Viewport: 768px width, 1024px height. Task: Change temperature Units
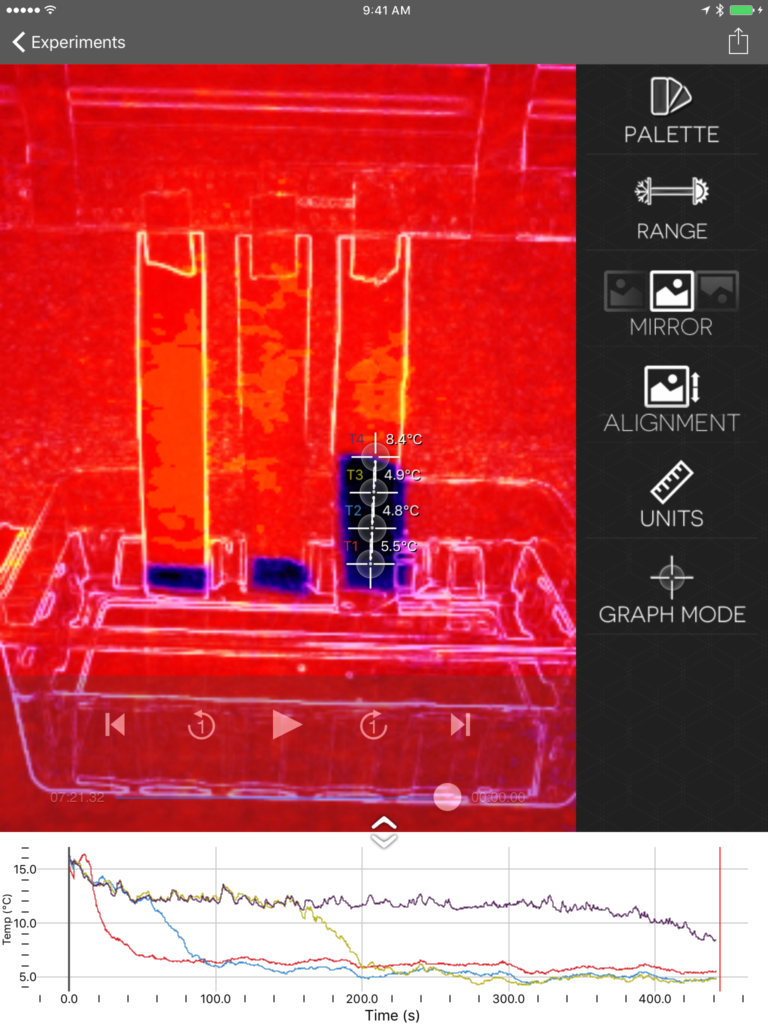click(x=671, y=495)
